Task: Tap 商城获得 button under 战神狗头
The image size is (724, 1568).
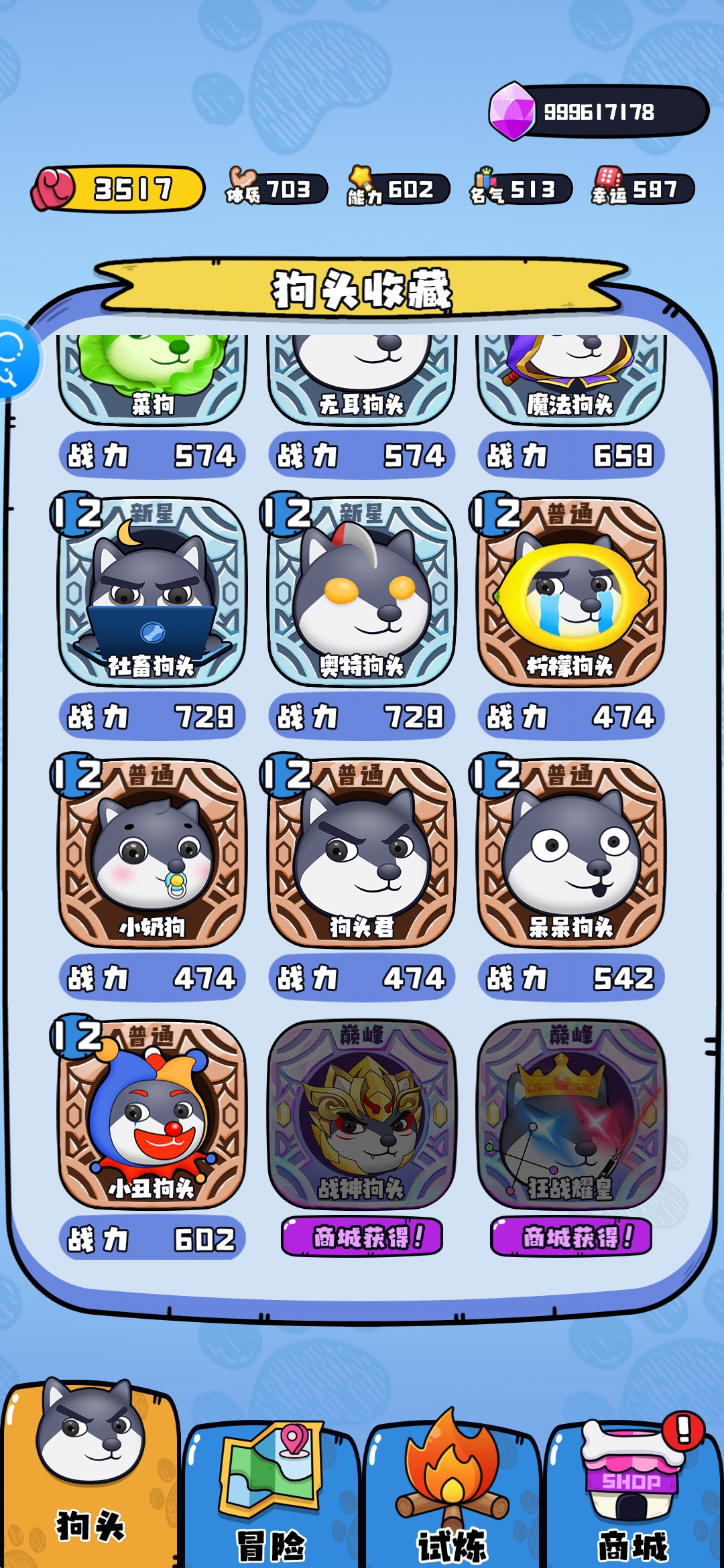Action: click(362, 1236)
